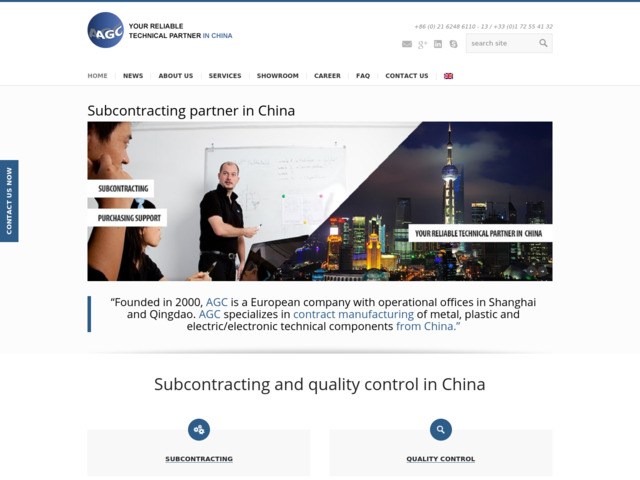The height and width of the screenshot is (480, 640).
Task: Open the About Us page
Action: click(175, 76)
